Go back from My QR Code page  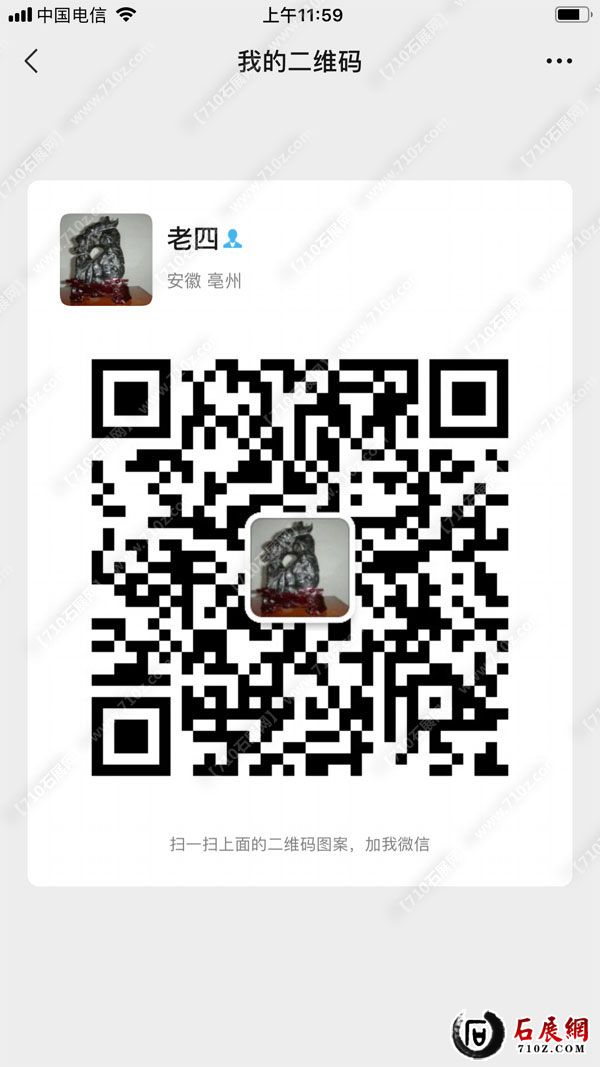click(x=31, y=62)
